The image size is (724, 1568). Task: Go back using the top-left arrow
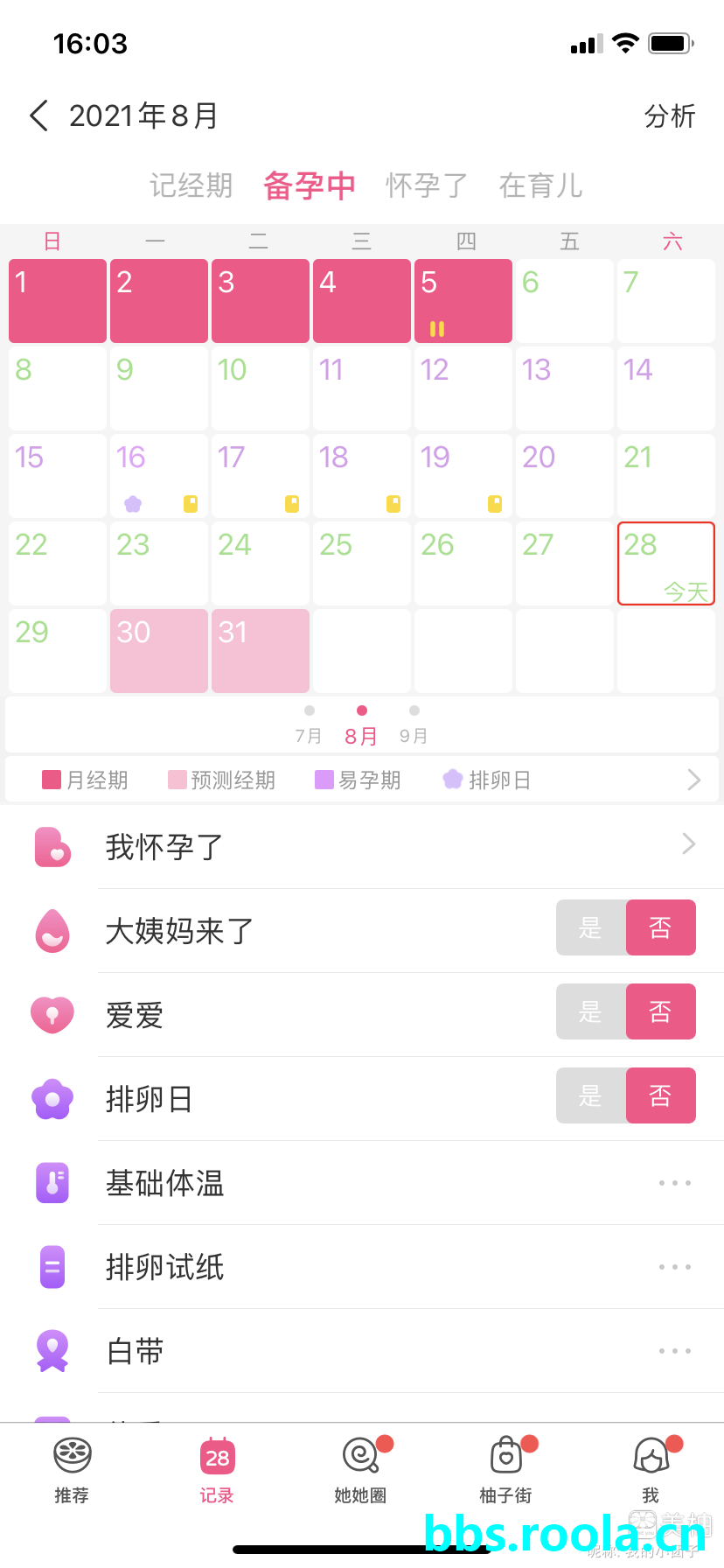(x=39, y=115)
